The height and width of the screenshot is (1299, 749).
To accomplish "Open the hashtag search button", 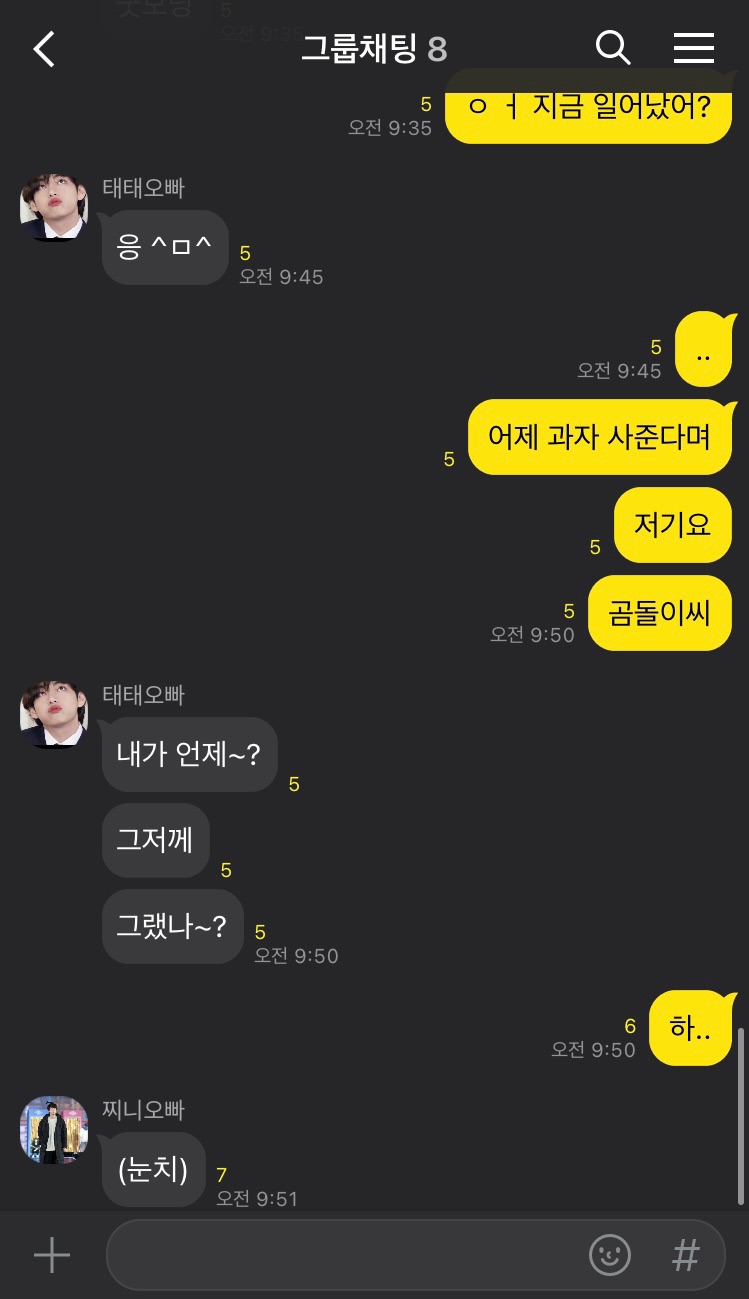I will tap(685, 1255).
